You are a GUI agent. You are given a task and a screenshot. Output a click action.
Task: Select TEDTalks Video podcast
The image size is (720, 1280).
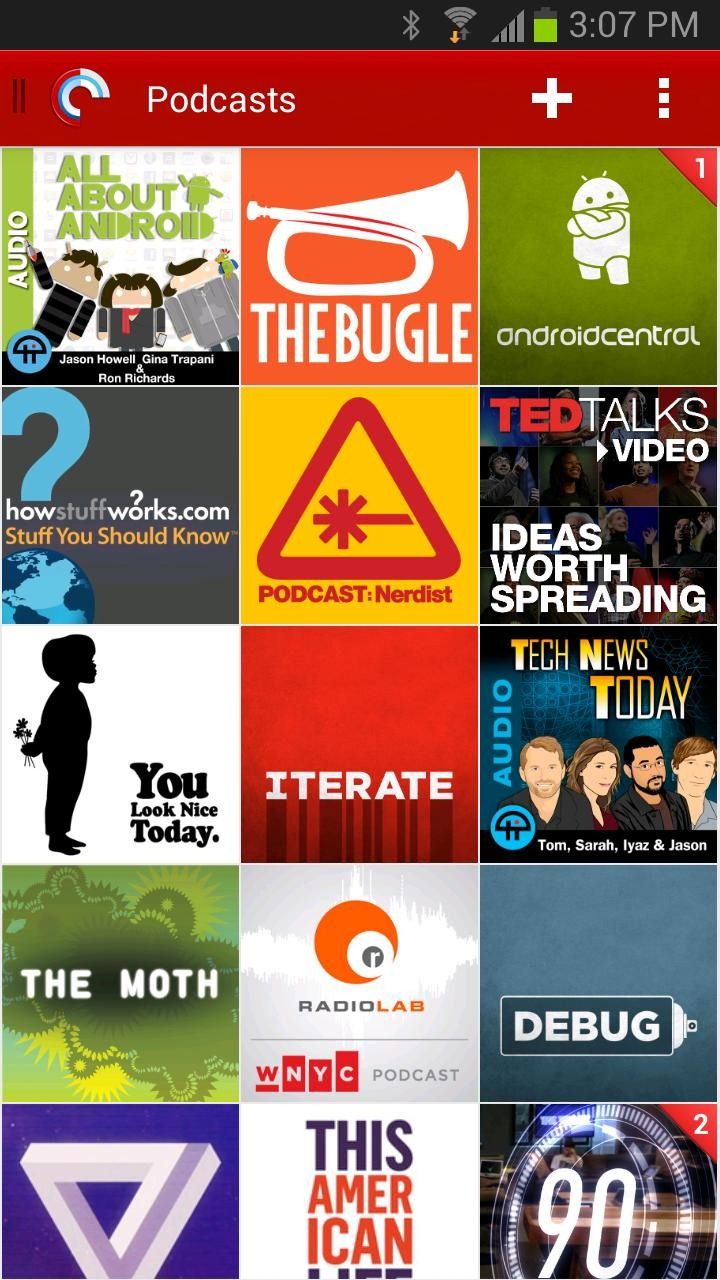pos(598,502)
